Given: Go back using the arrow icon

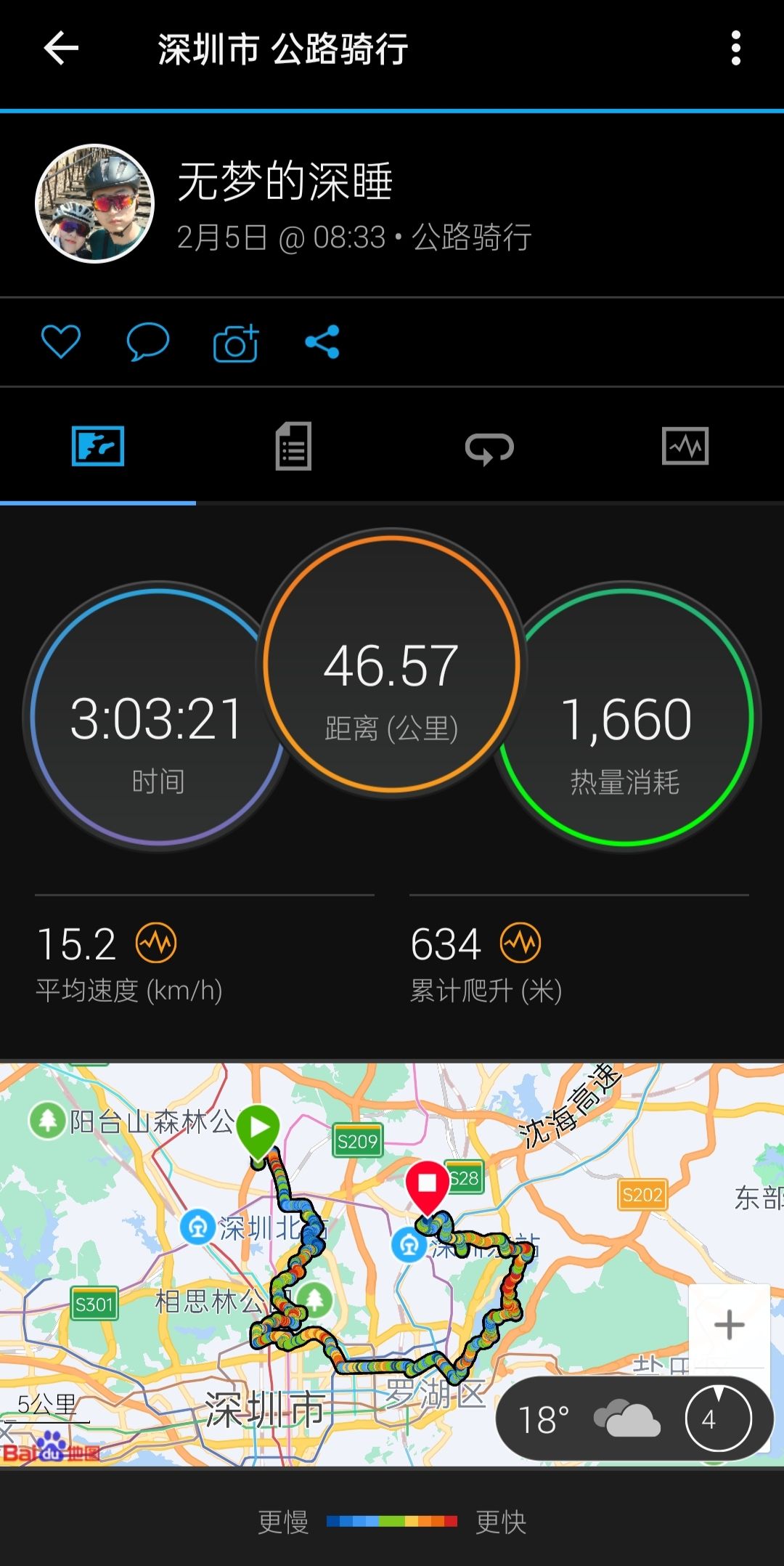Looking at the screenshot, I should click(61, 49).
